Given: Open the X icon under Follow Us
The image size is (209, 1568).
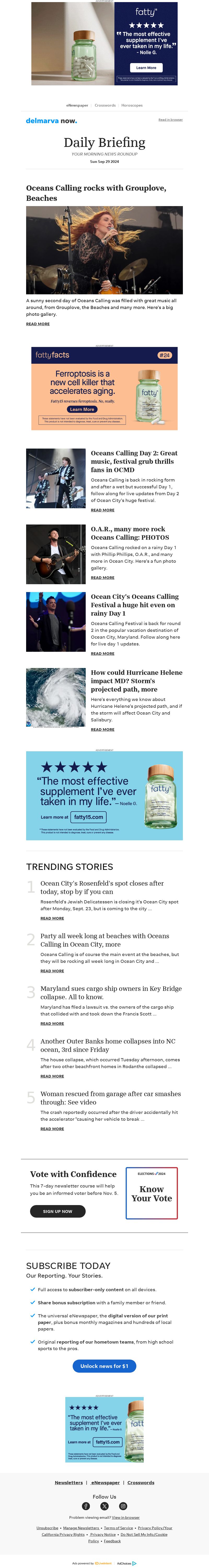Looking at the screenshot, I should [104, 1506].
